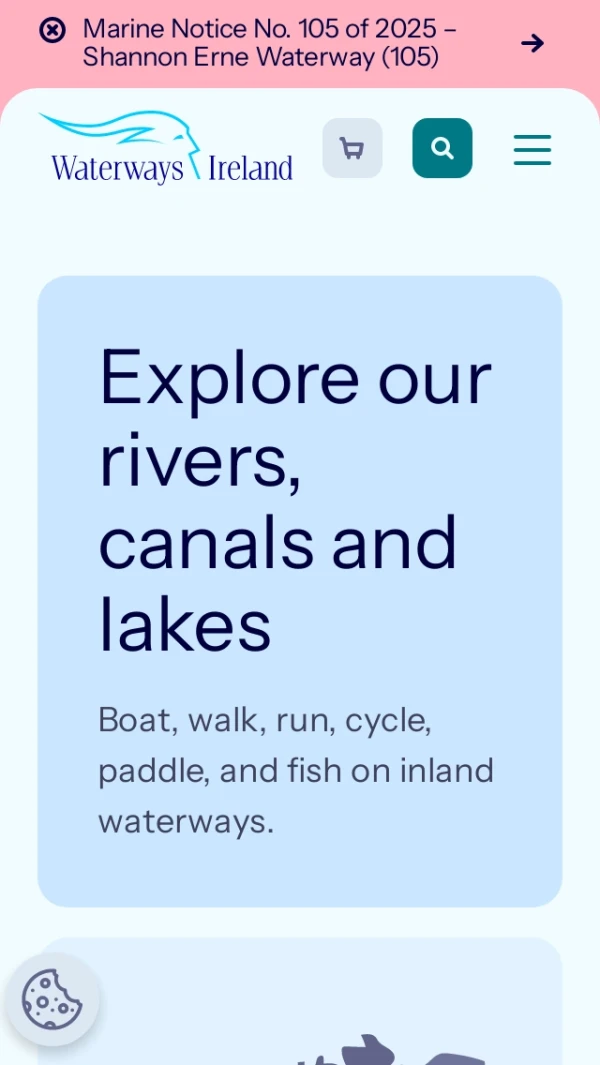Open the hamburger navigation menu
This screenshot has width=600, height=1065.
[x=532, y=149]
